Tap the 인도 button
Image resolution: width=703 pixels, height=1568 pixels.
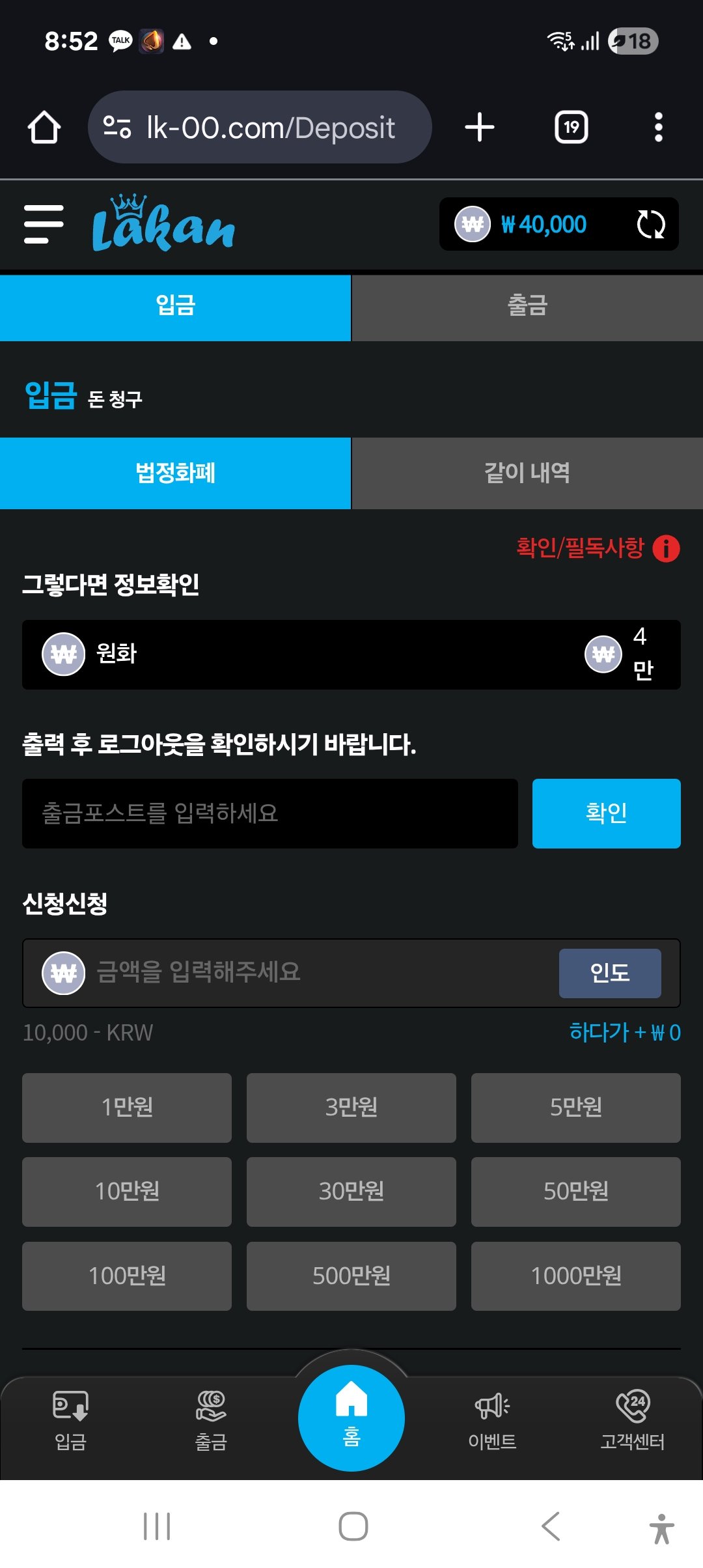click(x=609, y=973)
